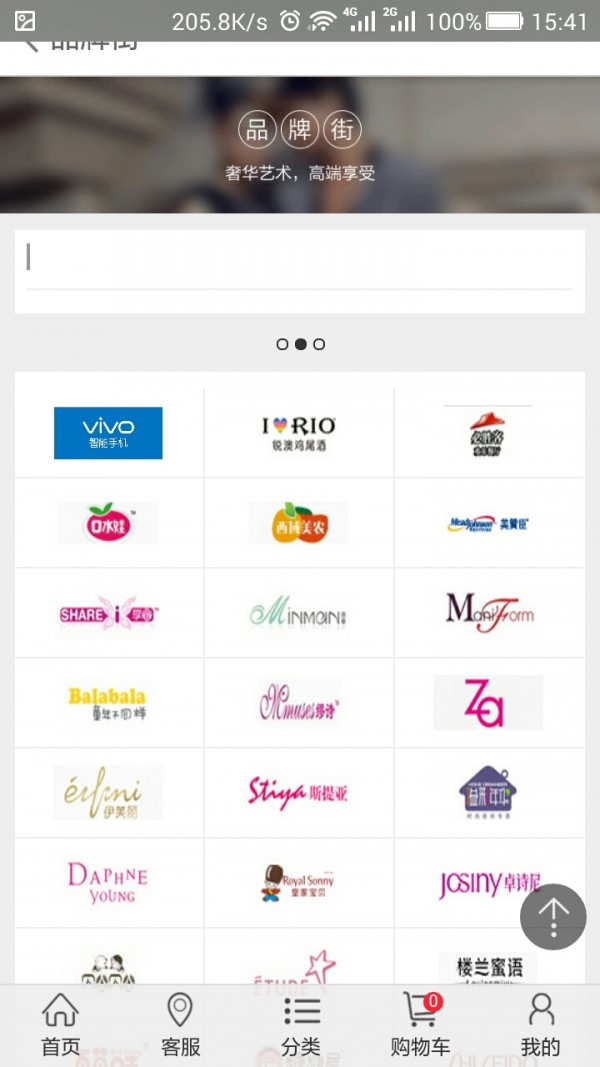This screenshot has width=600, height=1067.
Task: Go to the 我的 profile tab
Action: click(x=540, y=1025)
